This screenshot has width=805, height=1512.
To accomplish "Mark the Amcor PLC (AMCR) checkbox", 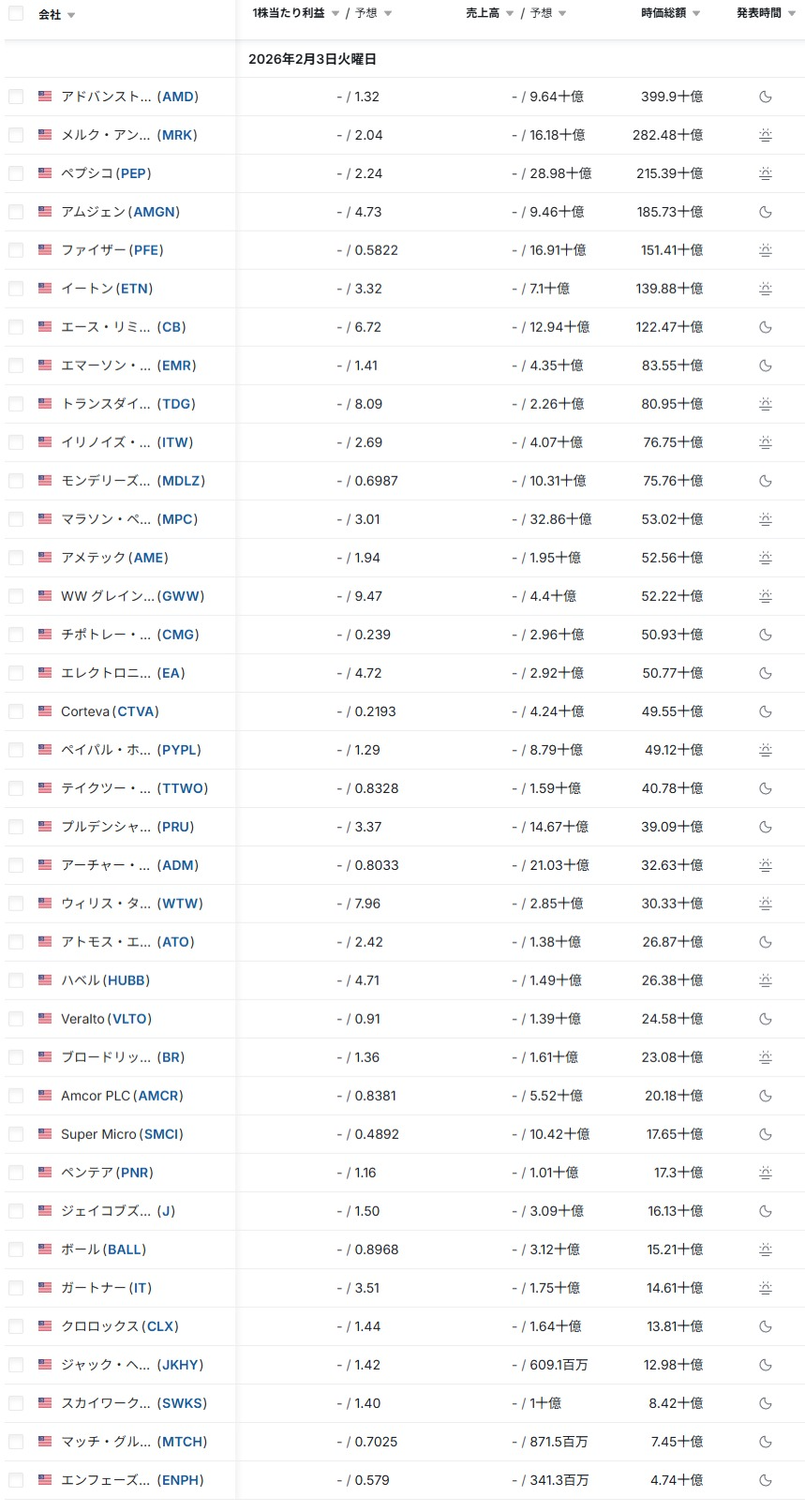I will pos(16,1096).
